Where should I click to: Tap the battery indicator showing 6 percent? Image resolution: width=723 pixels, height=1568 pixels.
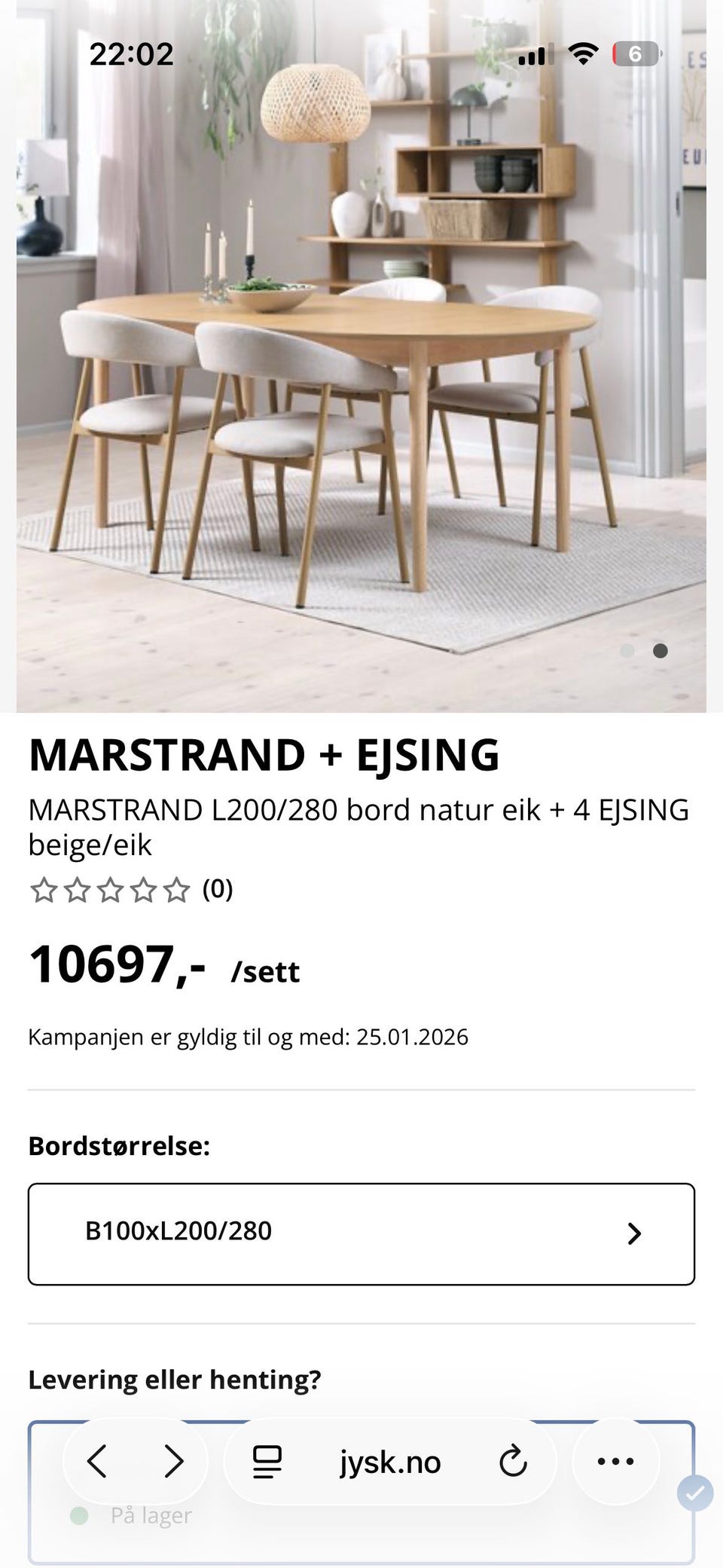coord(637,53)
